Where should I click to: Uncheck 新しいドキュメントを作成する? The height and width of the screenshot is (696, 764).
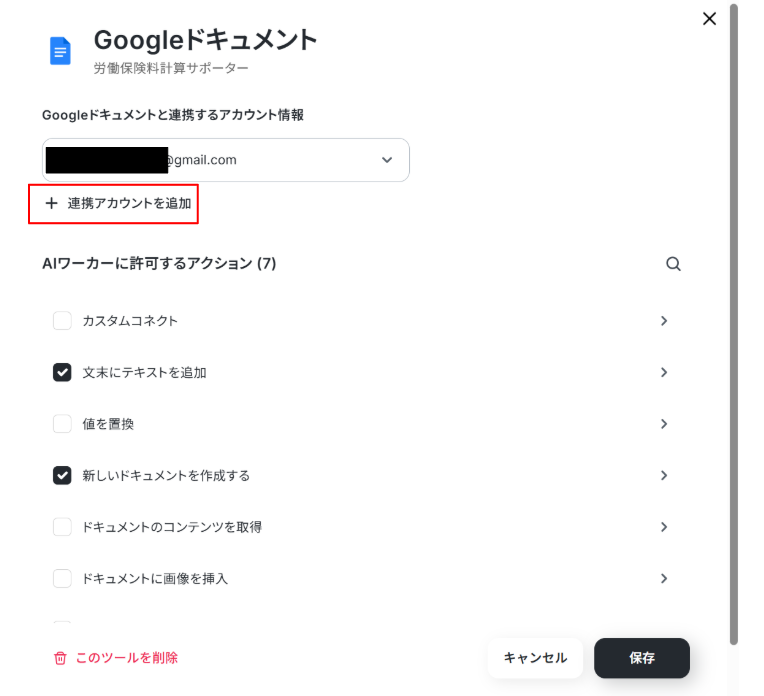[x=62, y=475]
